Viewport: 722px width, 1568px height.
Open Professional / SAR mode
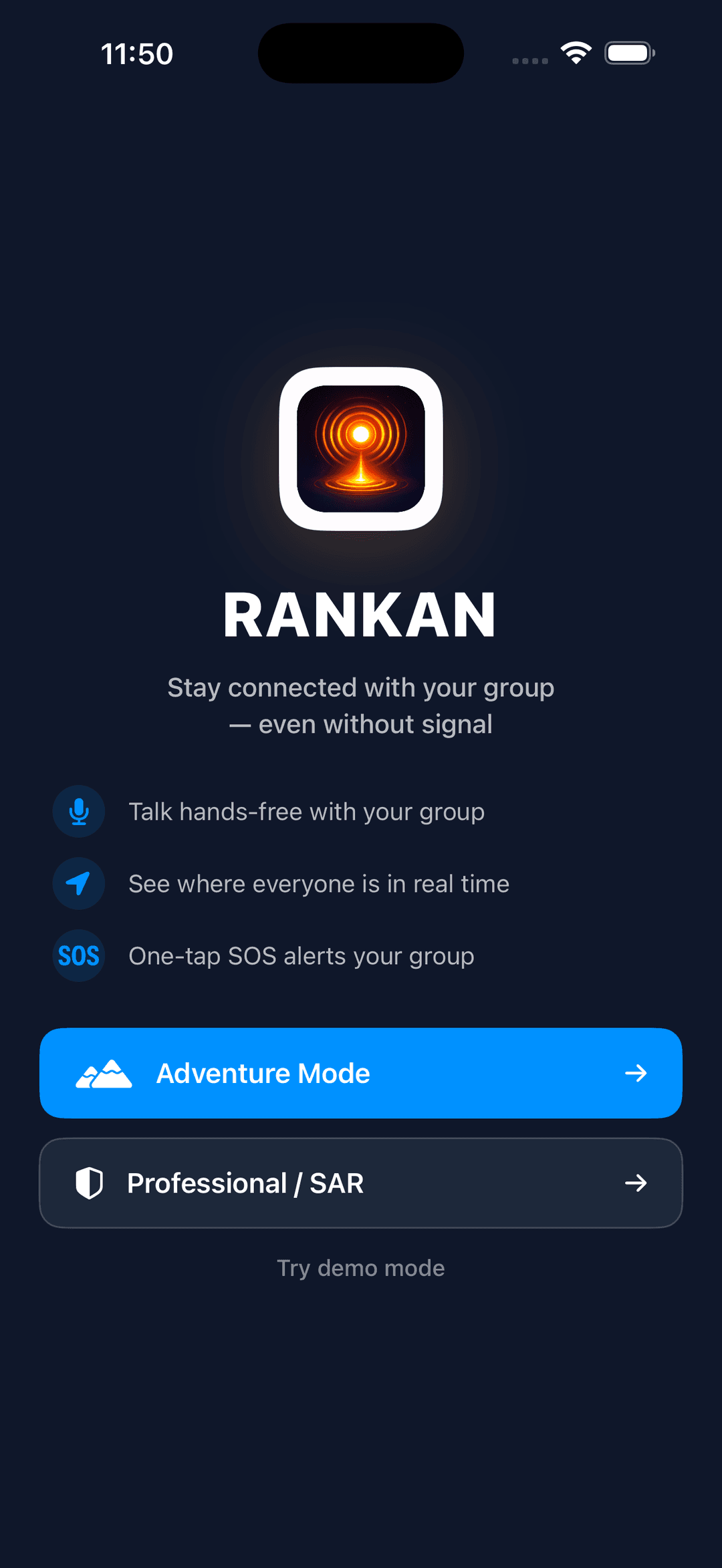361,1183
